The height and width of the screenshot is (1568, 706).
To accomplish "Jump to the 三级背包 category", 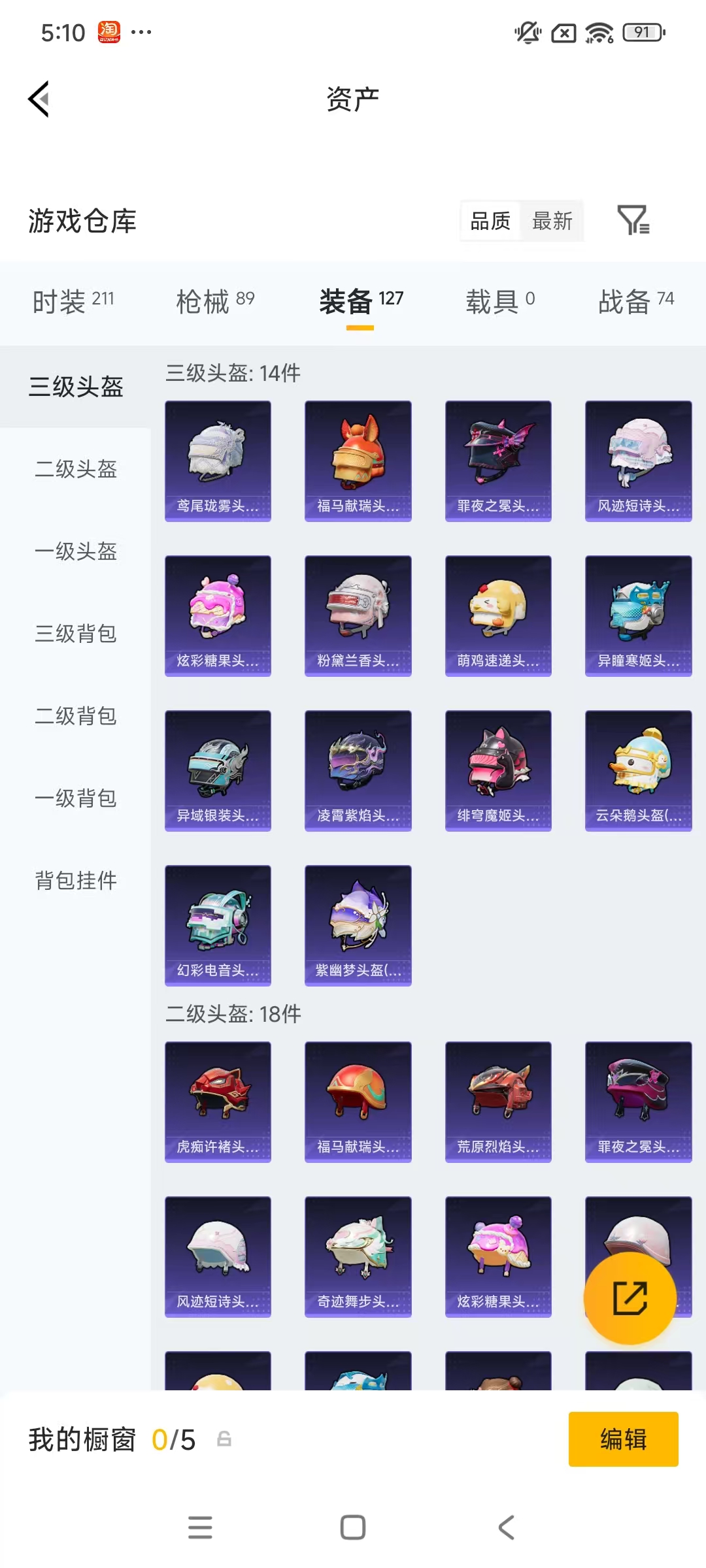I will tap(76, 634).
